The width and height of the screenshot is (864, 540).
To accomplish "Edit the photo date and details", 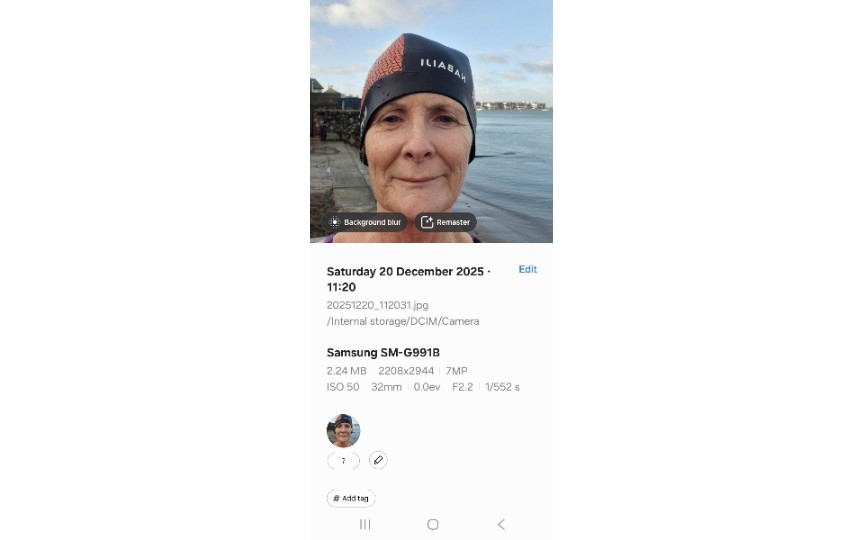I will 527,269.
